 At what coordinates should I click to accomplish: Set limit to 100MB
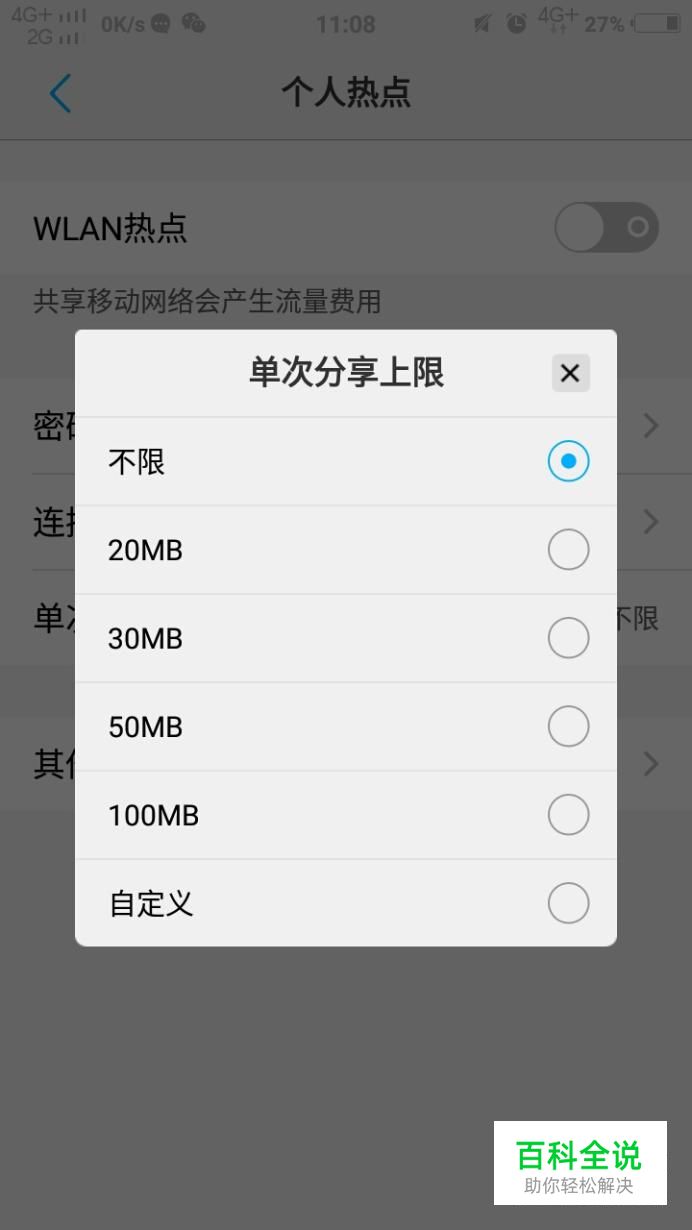pos(346,815)
